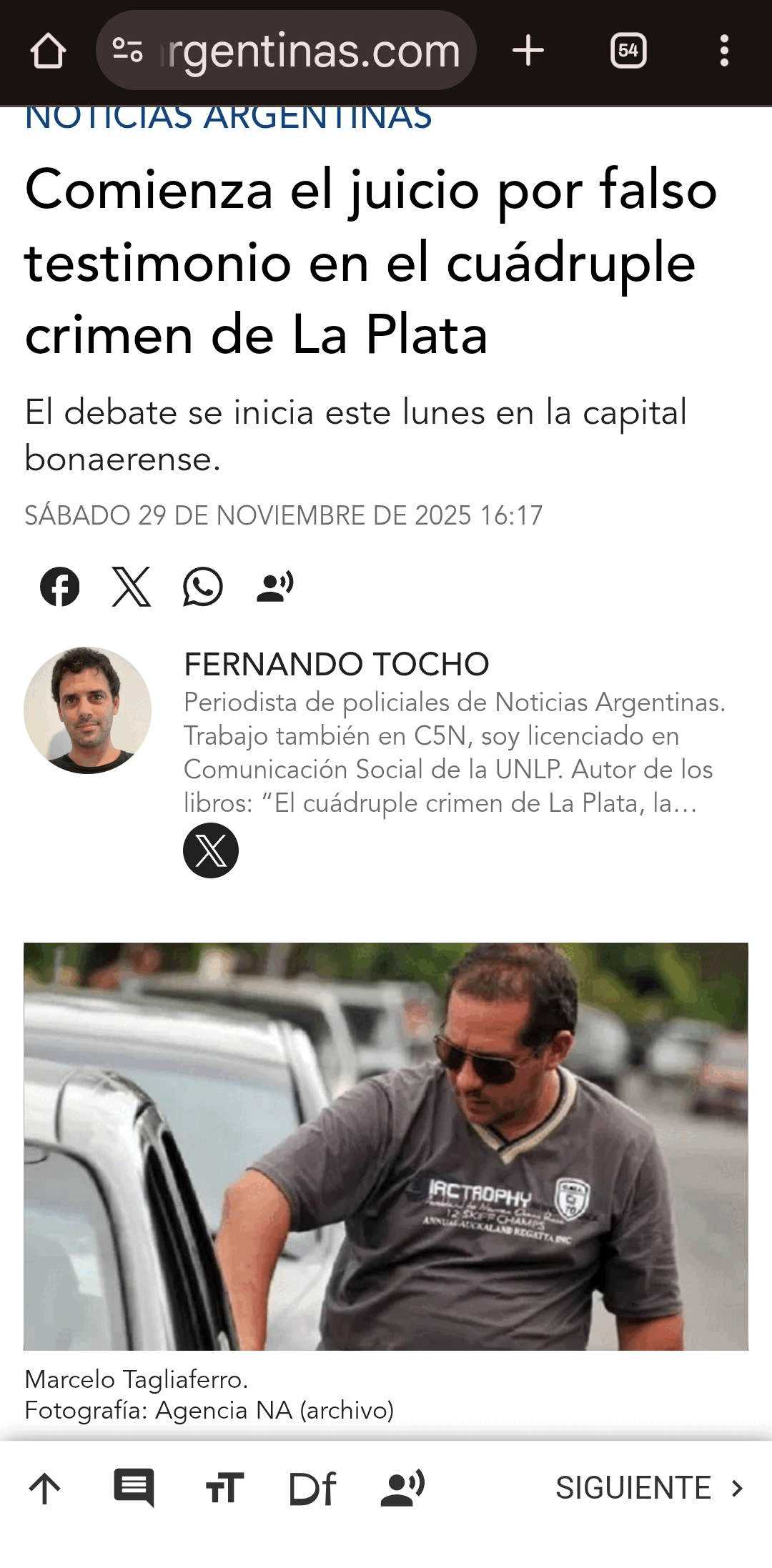Share the article on Facebook

[59, 587]
